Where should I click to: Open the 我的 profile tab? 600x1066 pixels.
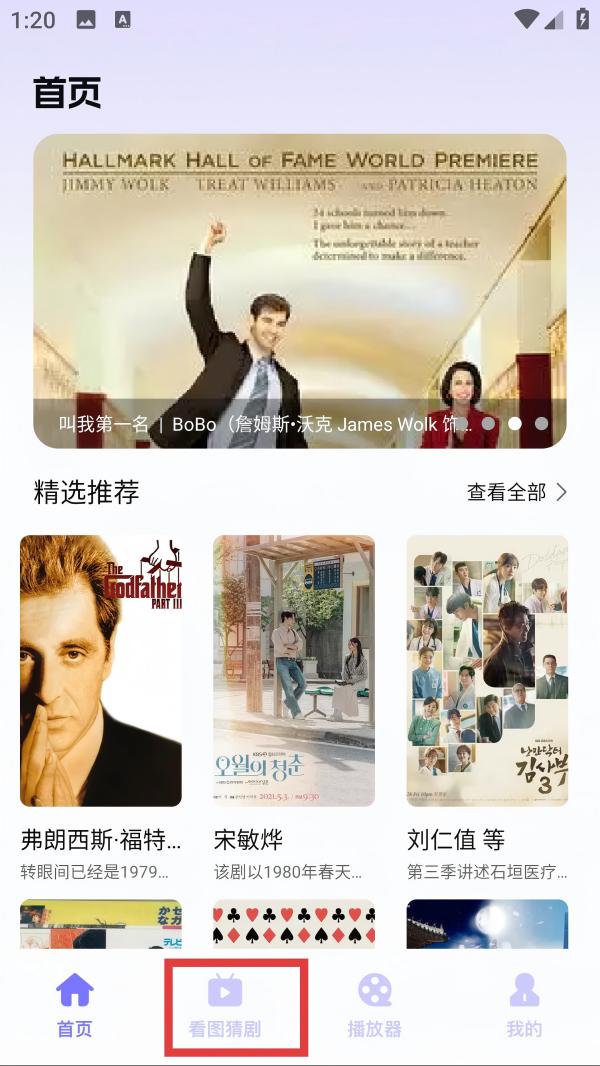(x=524, y=1005)
